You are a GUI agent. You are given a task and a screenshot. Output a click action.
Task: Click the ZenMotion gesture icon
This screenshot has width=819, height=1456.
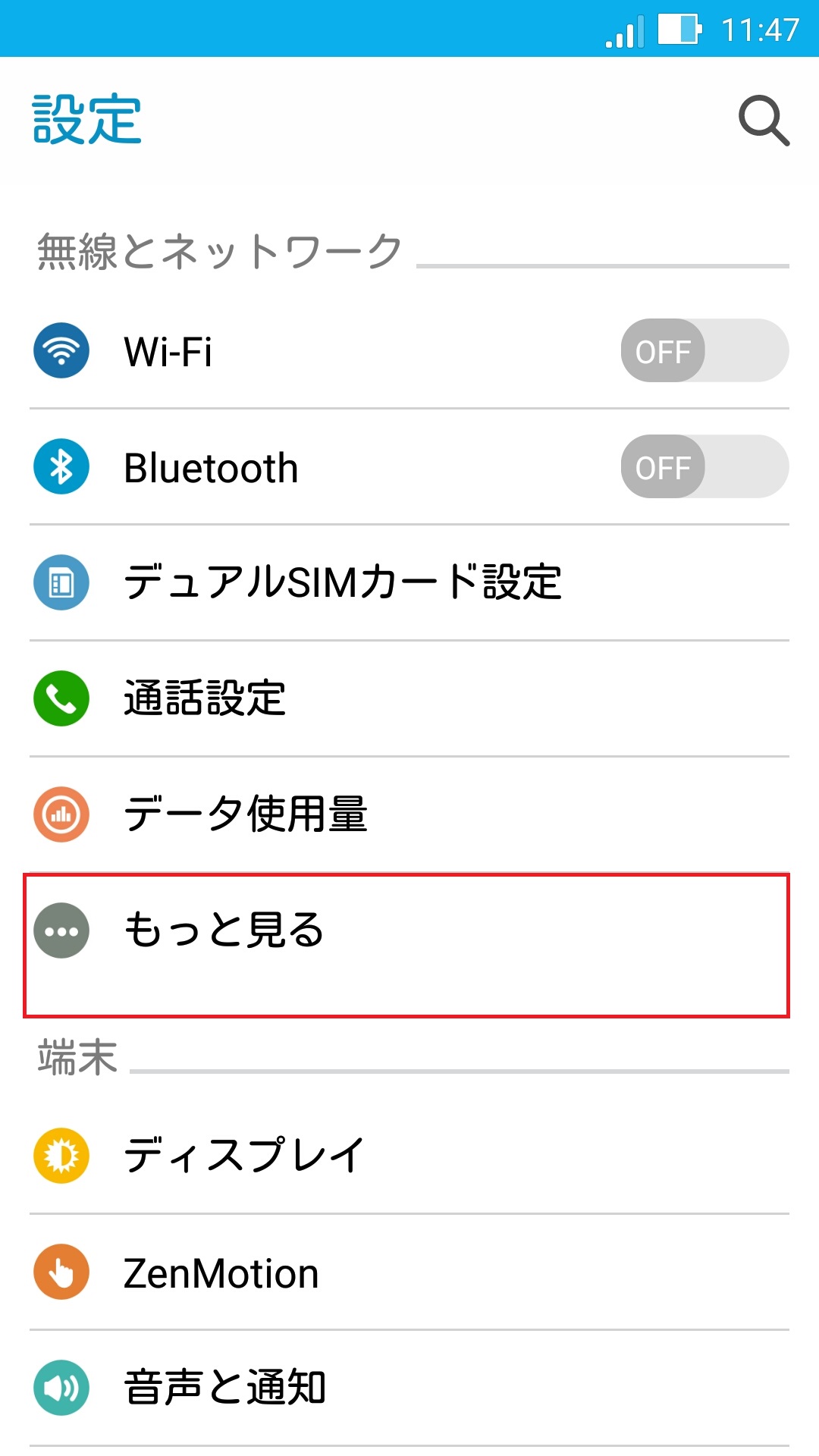point(61,1272)
